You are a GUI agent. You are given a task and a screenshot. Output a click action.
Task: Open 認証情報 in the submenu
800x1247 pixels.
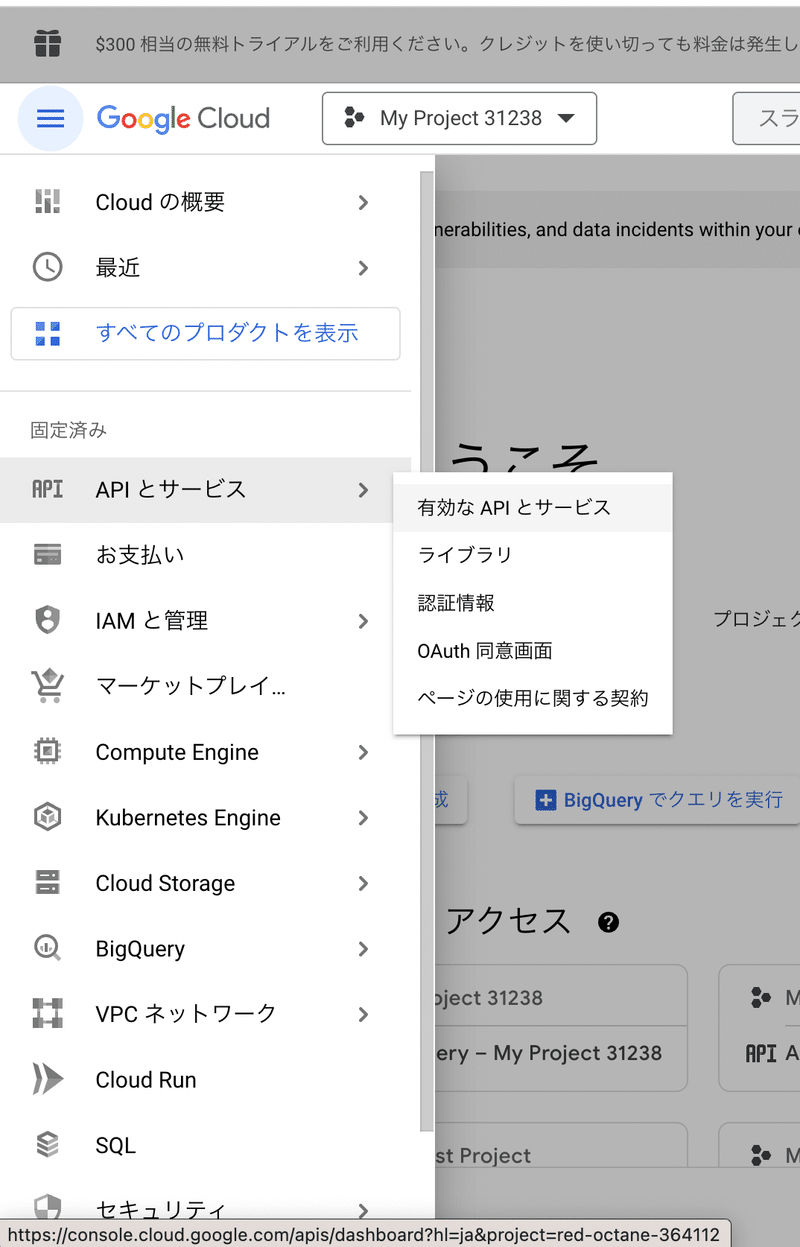[x=456, y=603]
